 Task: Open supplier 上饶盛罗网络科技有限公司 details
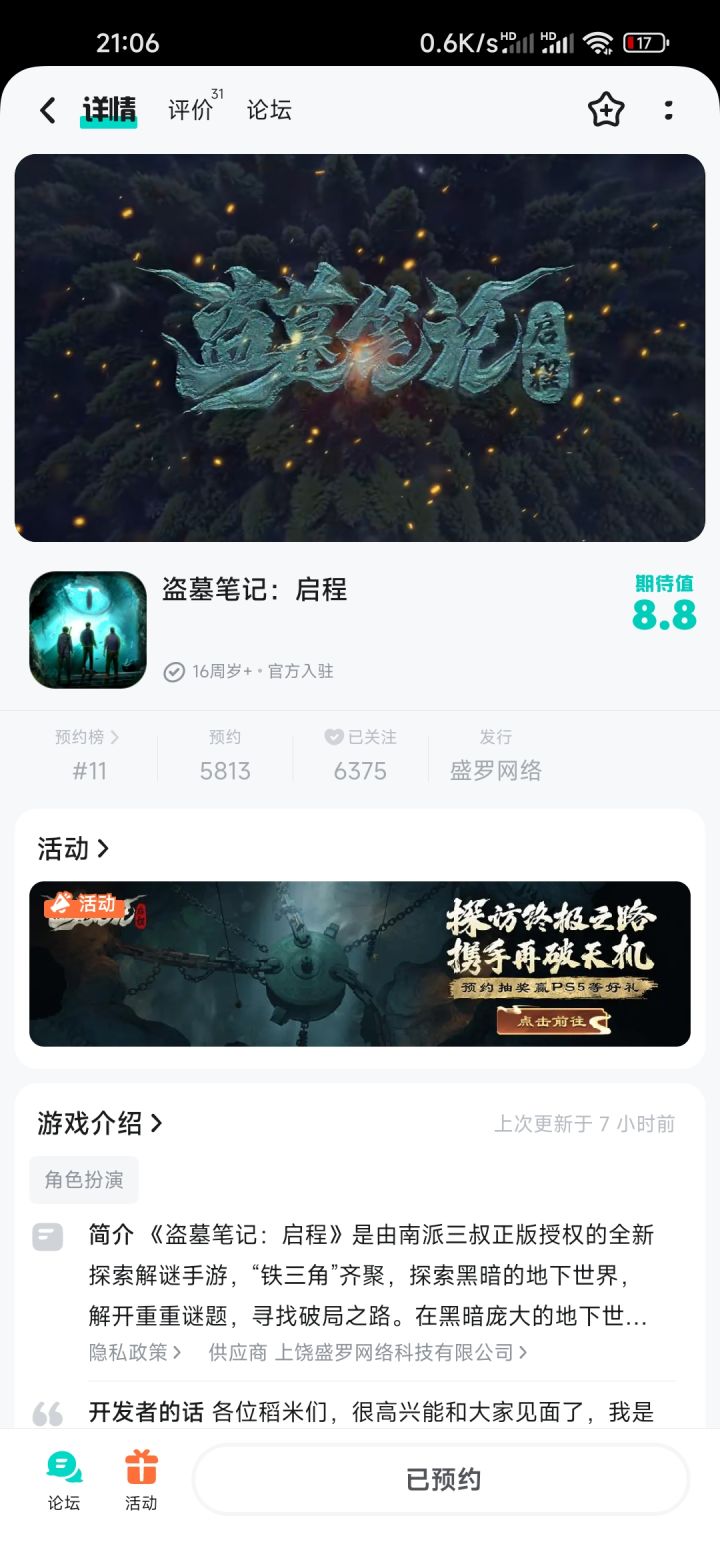(x=395, y=1352)
